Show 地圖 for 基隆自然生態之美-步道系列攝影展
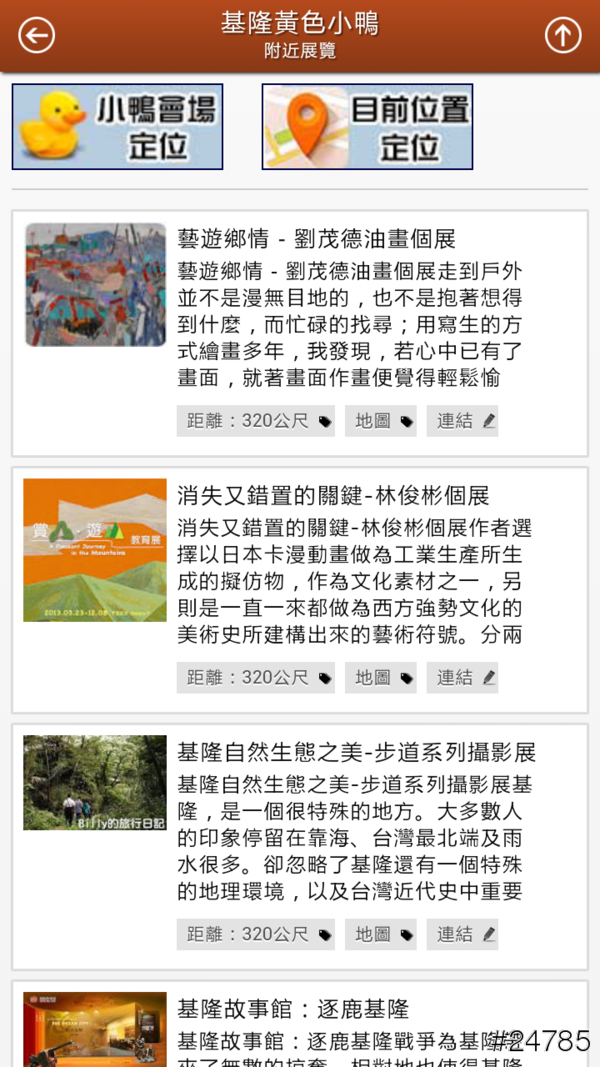Screen dimensions: 600x1067 381,934
